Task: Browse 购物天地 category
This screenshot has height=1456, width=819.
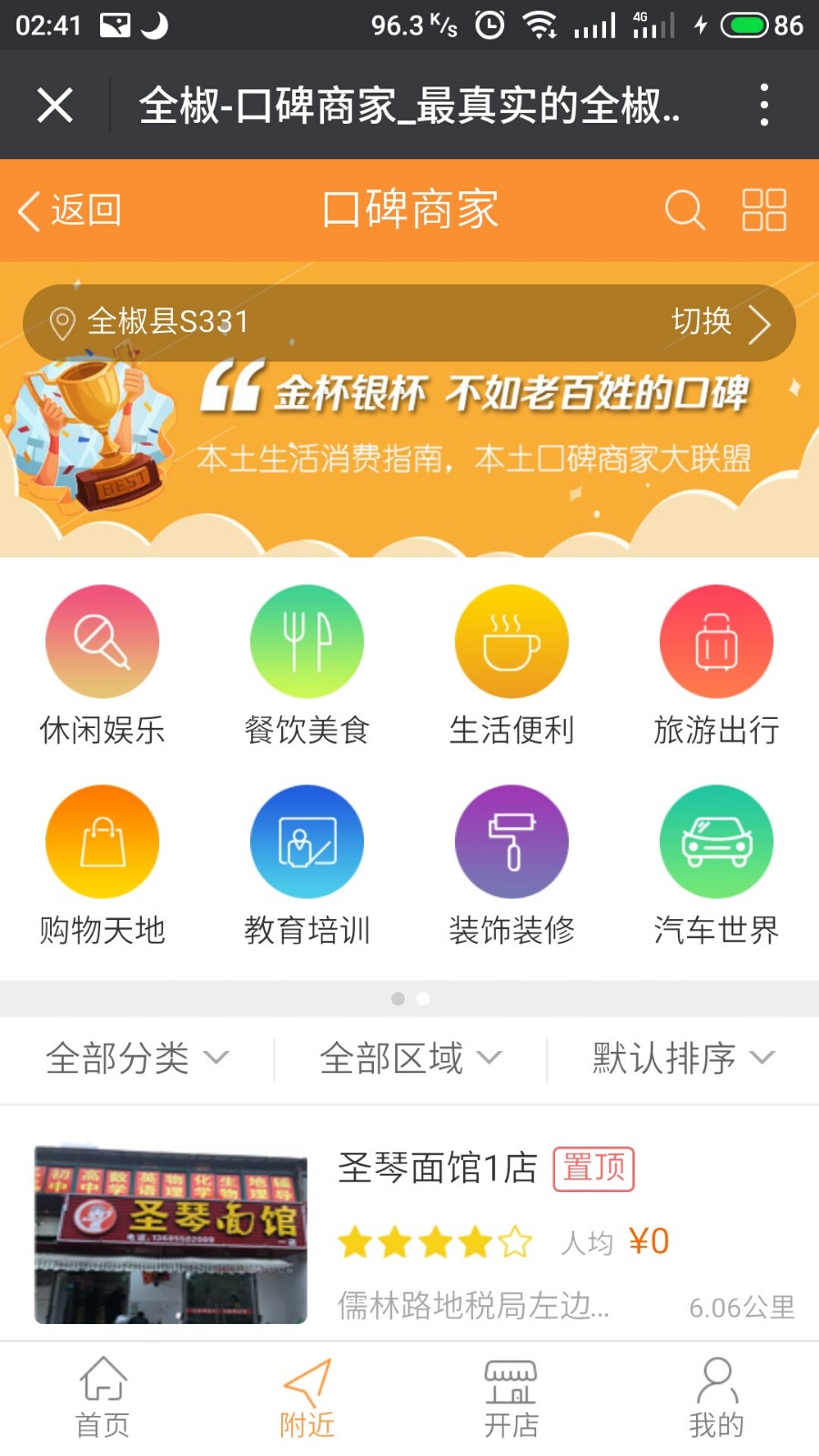Action: [103, 866]
